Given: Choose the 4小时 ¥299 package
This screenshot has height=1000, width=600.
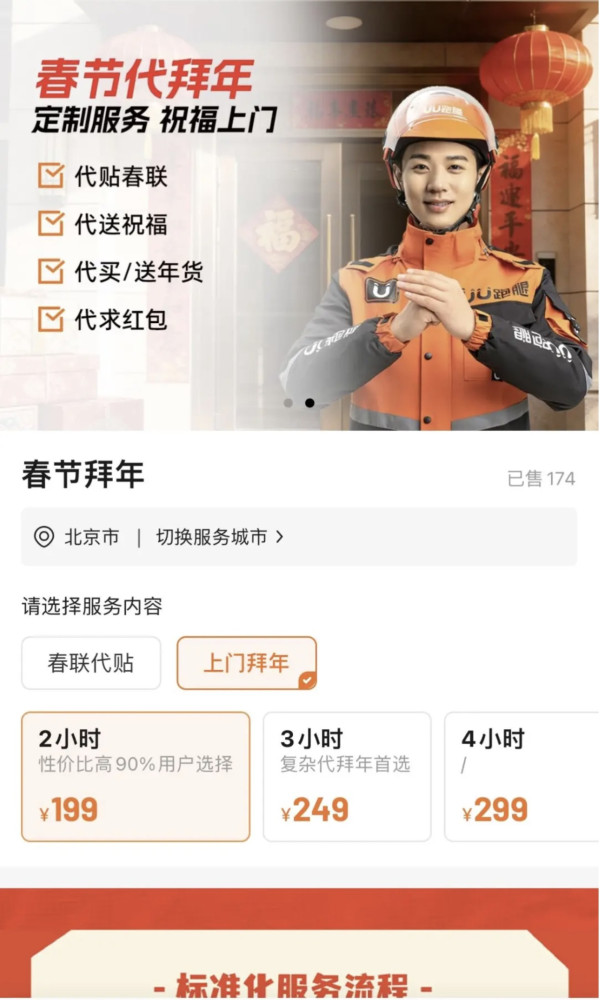Looking at the screenshot, I should tap(520, 776).
